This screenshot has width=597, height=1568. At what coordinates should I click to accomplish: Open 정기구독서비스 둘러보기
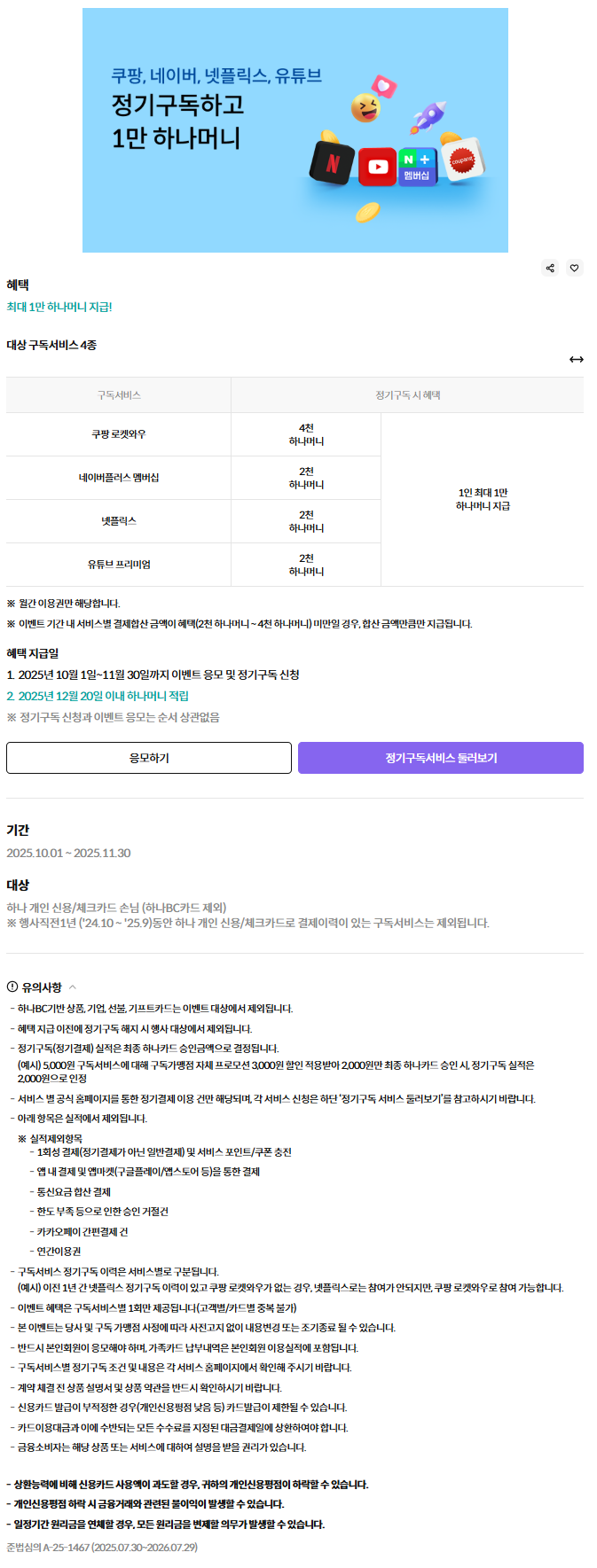pos(441,758)
